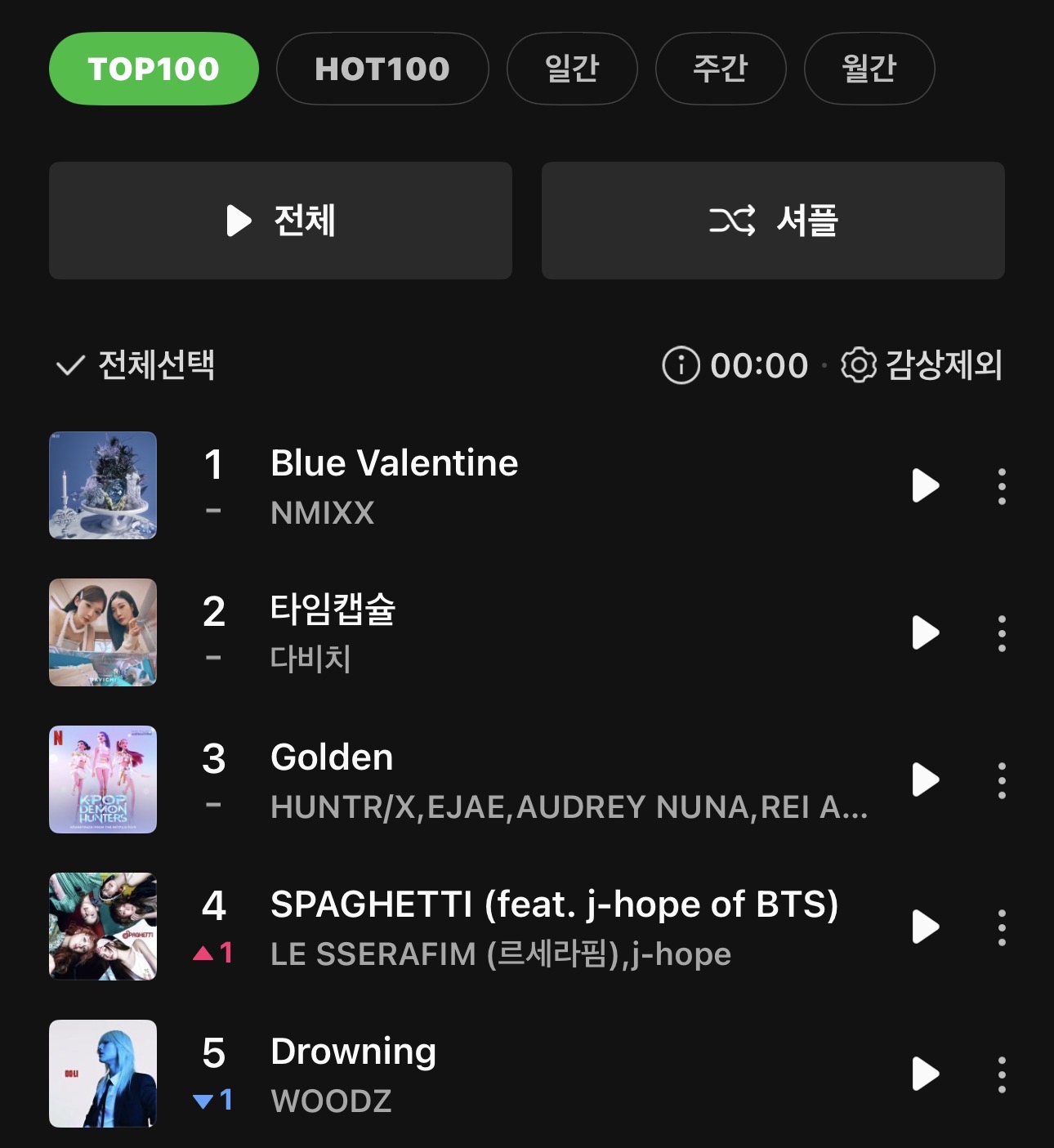Play Blue Valentine by NMIXX
Viewport: 1054px width, 1148px height.
tap(925, 485)
